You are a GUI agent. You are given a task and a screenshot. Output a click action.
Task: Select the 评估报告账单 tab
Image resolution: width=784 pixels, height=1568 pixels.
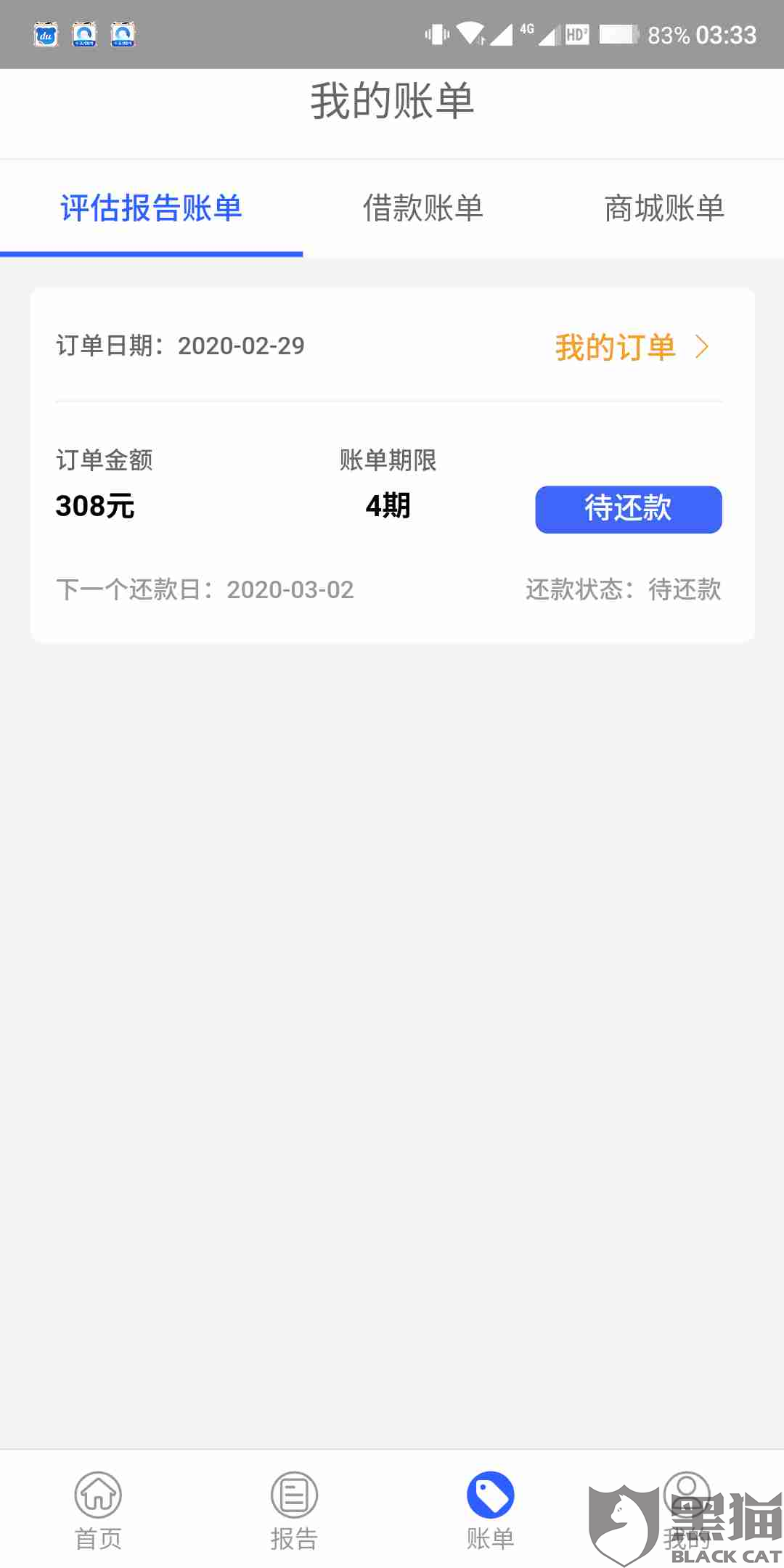(151, 208)
